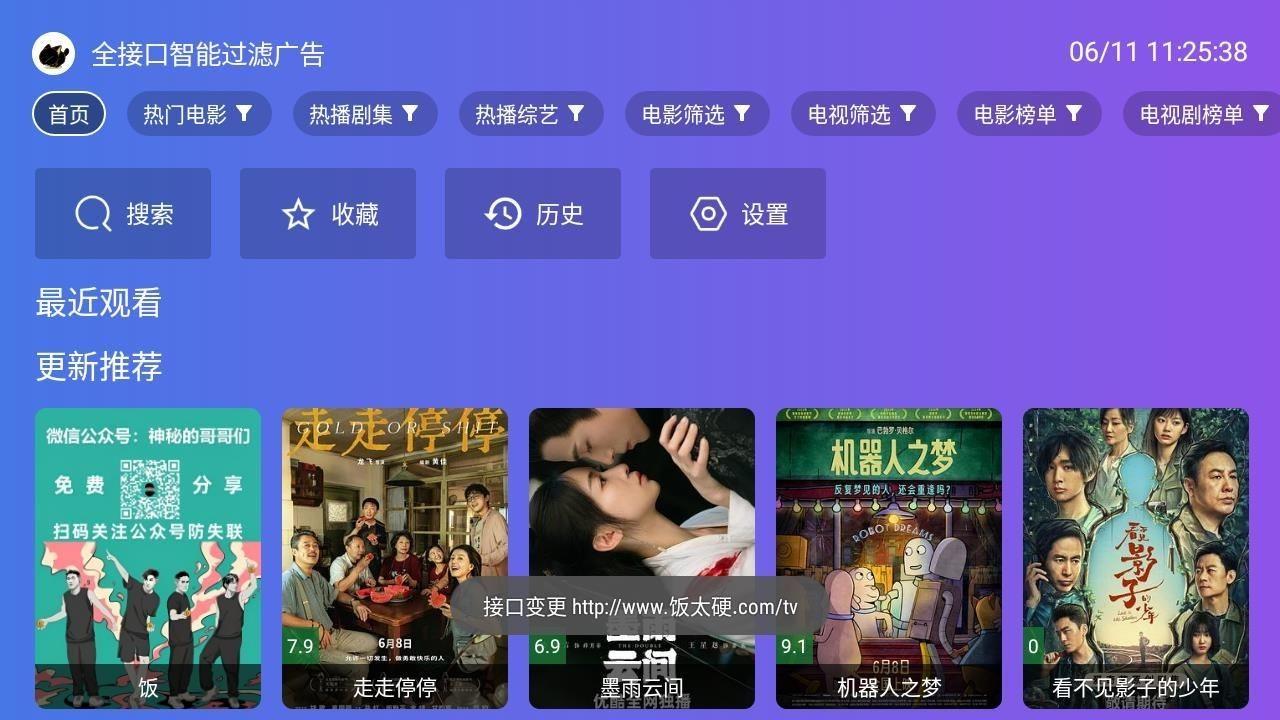This screenshot has width=1280, height=720.
Task: Open the 设置 settings
Action: [x=738, y=213]
